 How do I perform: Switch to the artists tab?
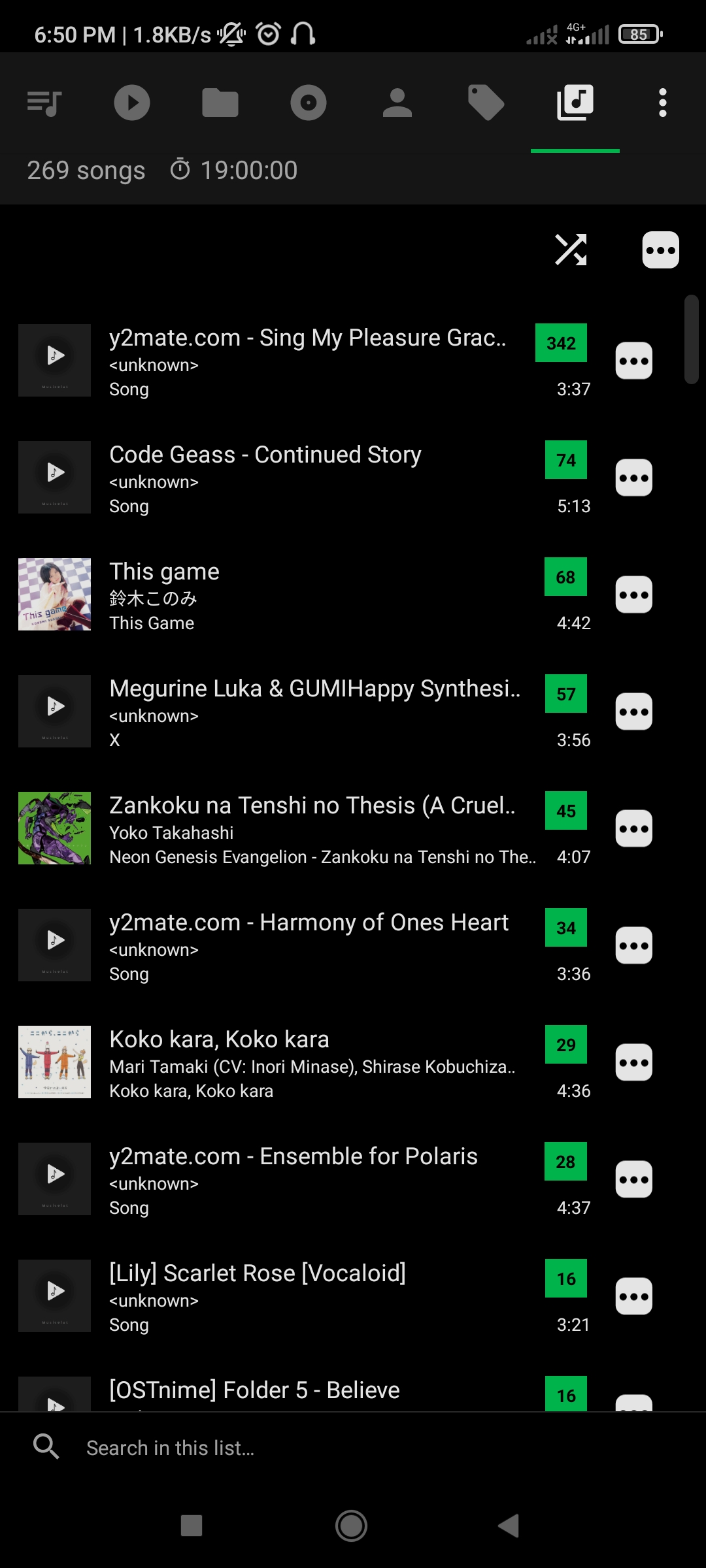tap(397, 103)
